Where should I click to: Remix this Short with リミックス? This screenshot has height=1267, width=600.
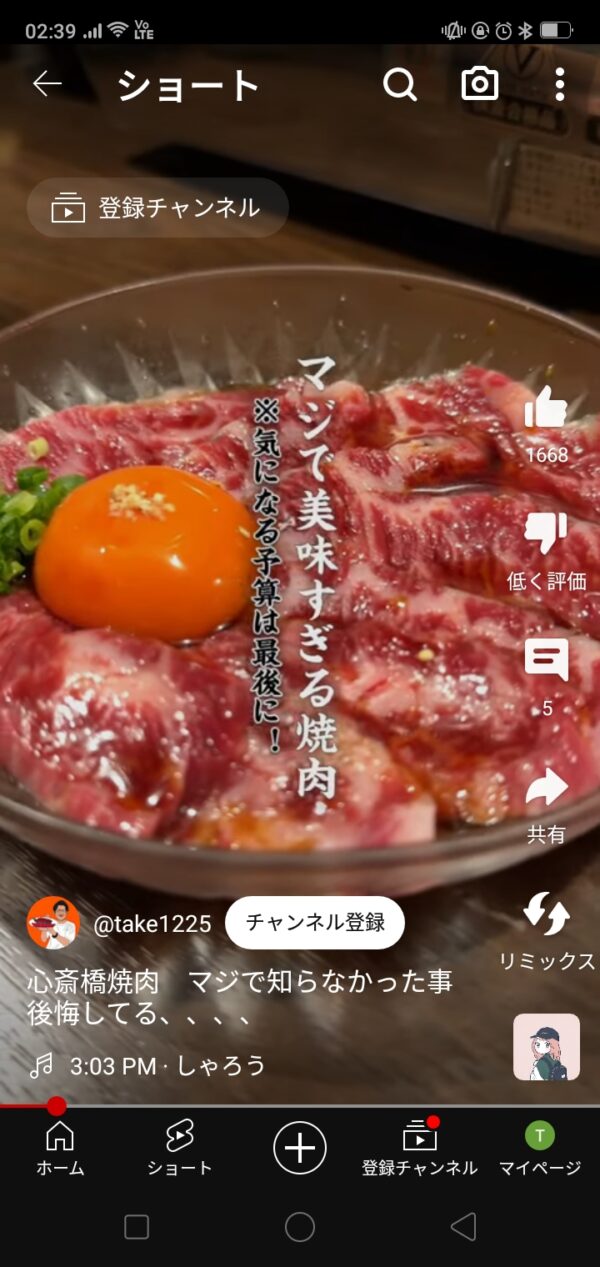tap(546, 914)
